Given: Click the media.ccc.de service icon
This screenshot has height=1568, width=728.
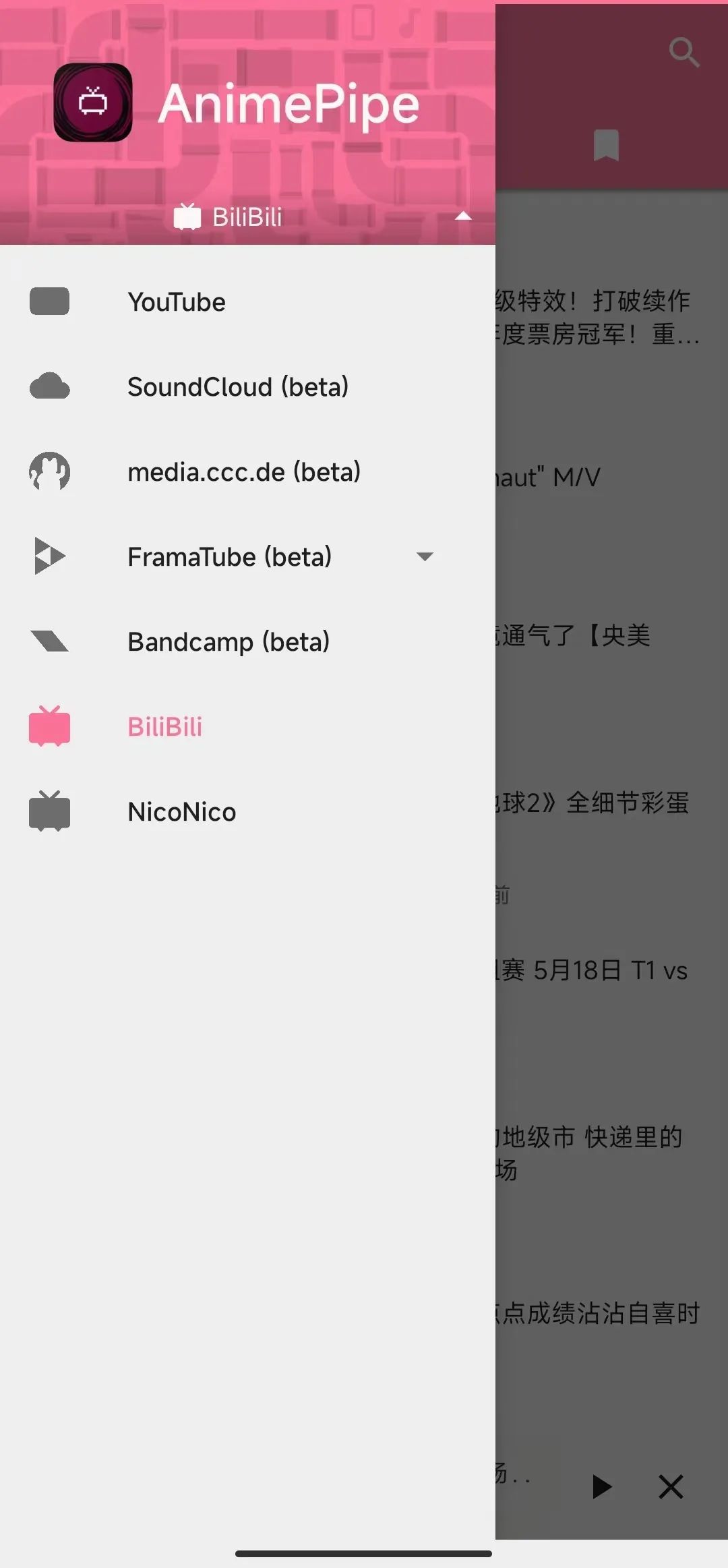Looking at the screenshot, I should [x=49, y=471].
